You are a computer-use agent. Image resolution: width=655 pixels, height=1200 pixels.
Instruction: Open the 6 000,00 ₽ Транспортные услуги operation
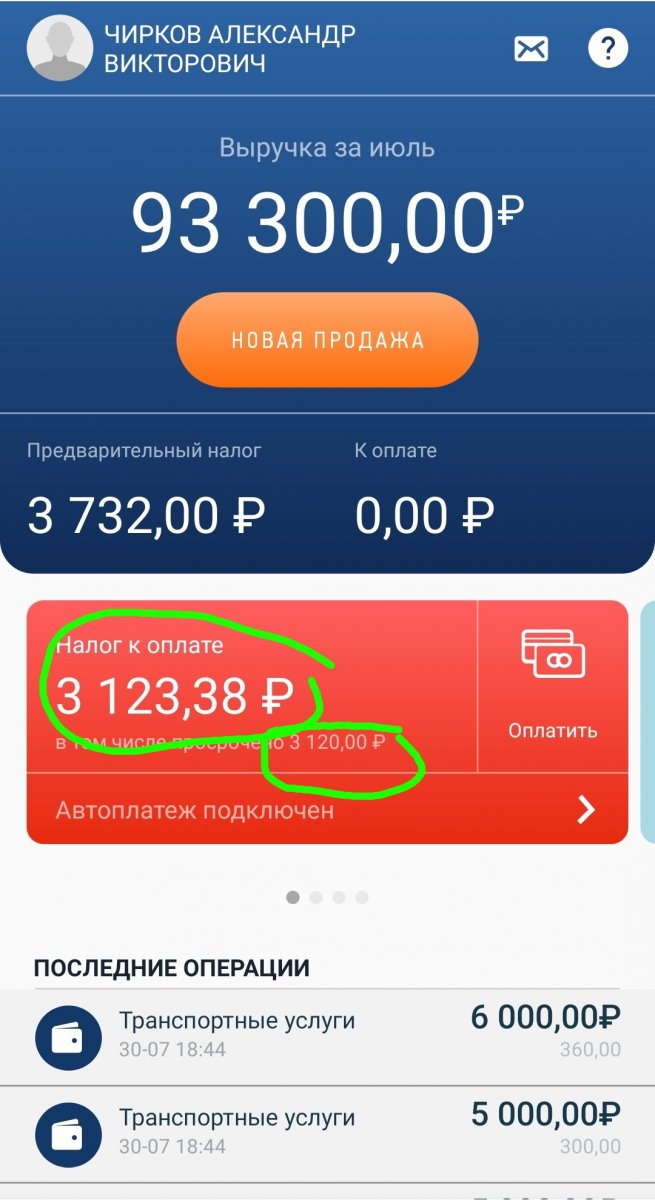pos(327,1037)
